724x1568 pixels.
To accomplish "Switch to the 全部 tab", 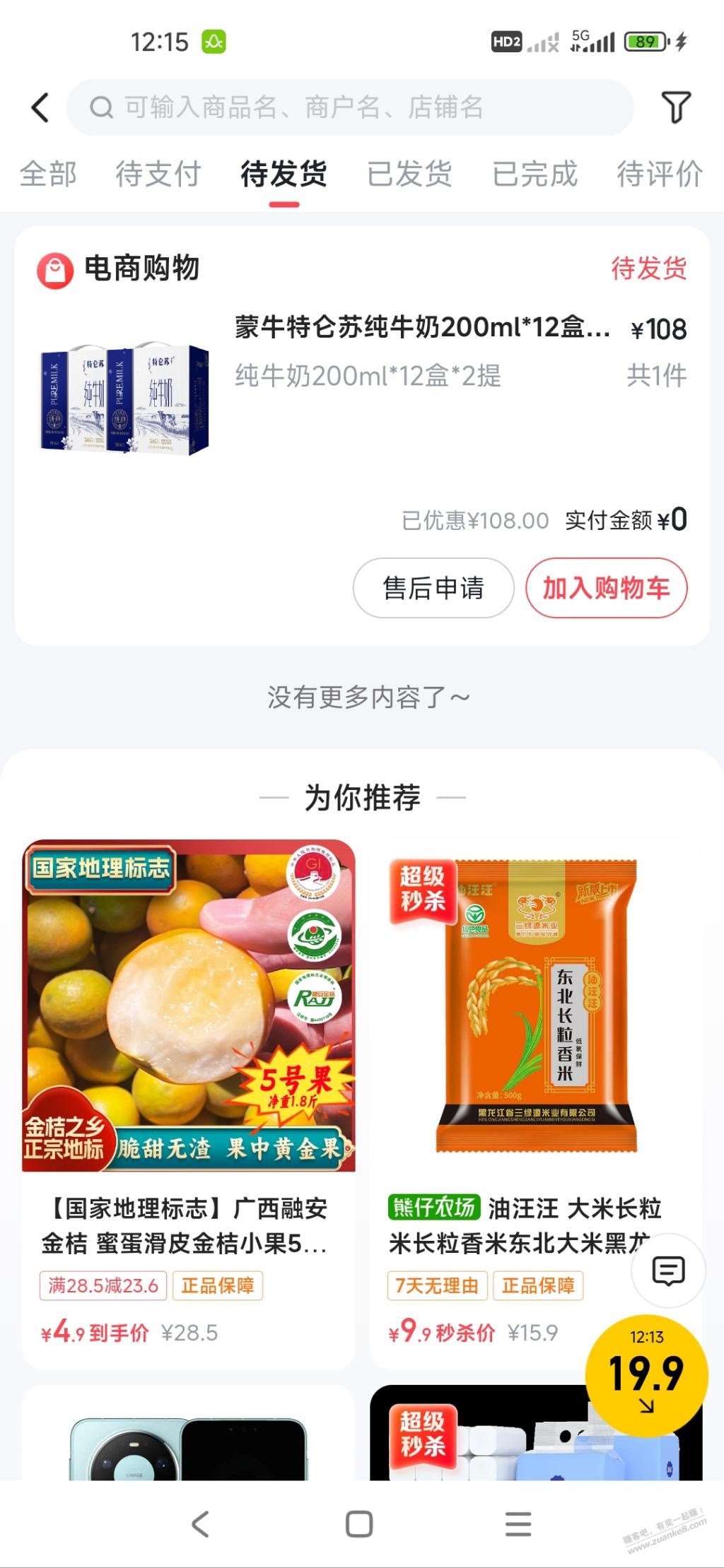I will point(48,174).
